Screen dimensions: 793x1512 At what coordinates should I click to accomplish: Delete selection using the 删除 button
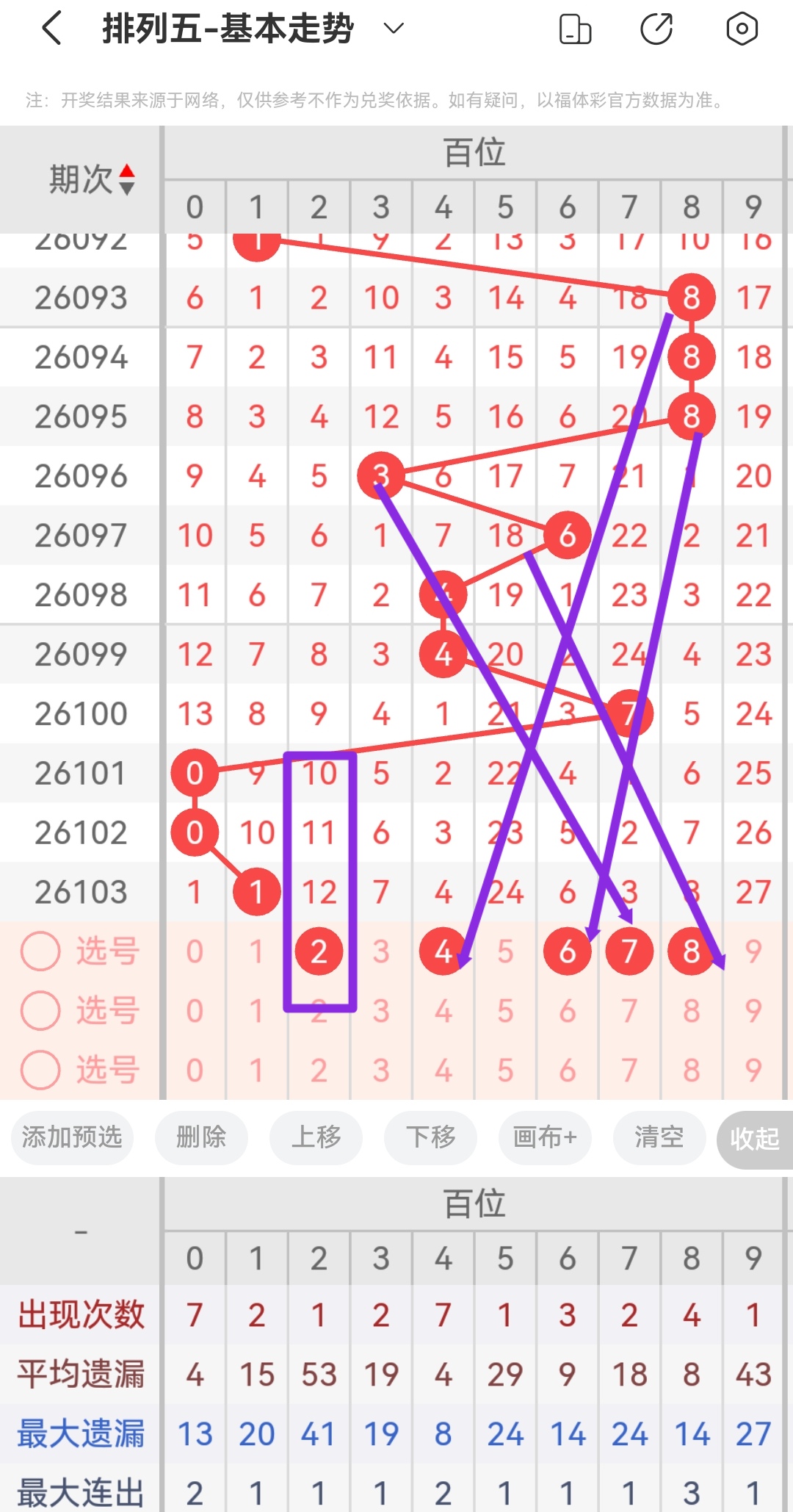[x=201, y=1138]
